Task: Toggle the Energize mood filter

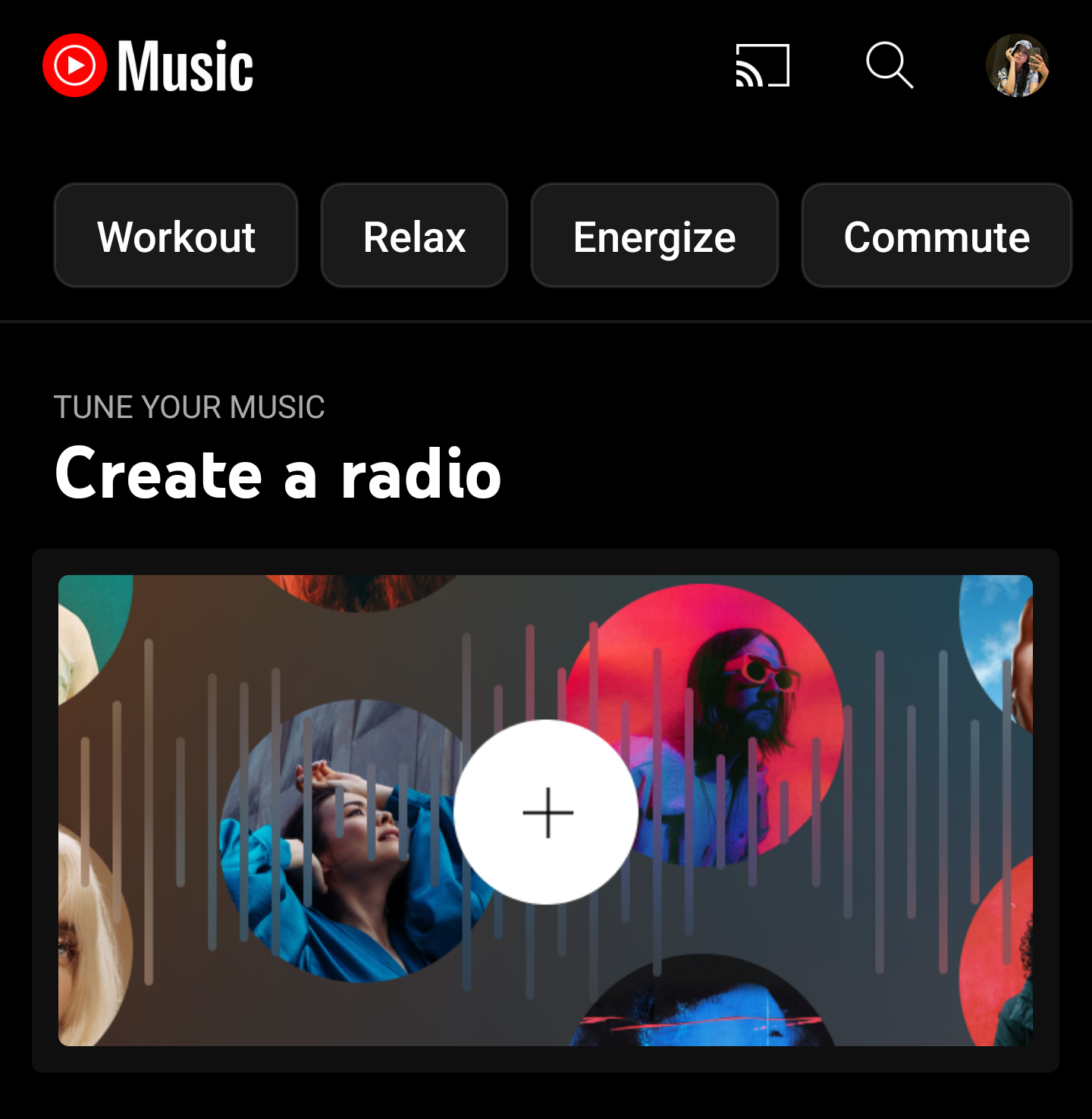Action: point(654,235)
